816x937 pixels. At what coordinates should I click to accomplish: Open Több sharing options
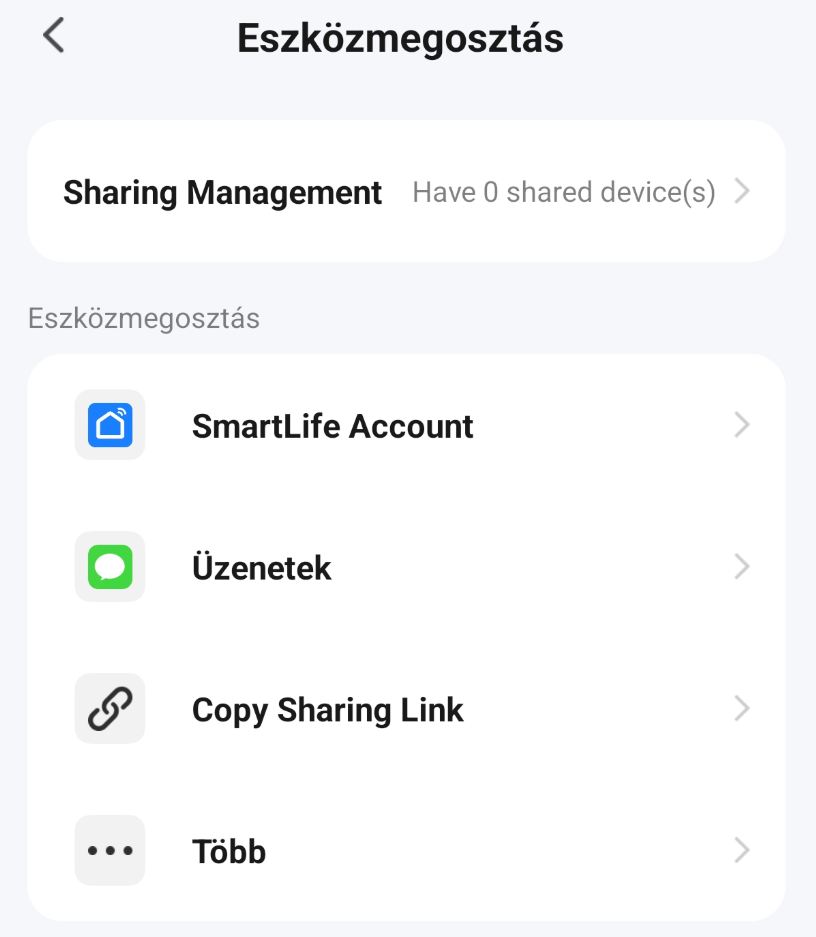406,852
